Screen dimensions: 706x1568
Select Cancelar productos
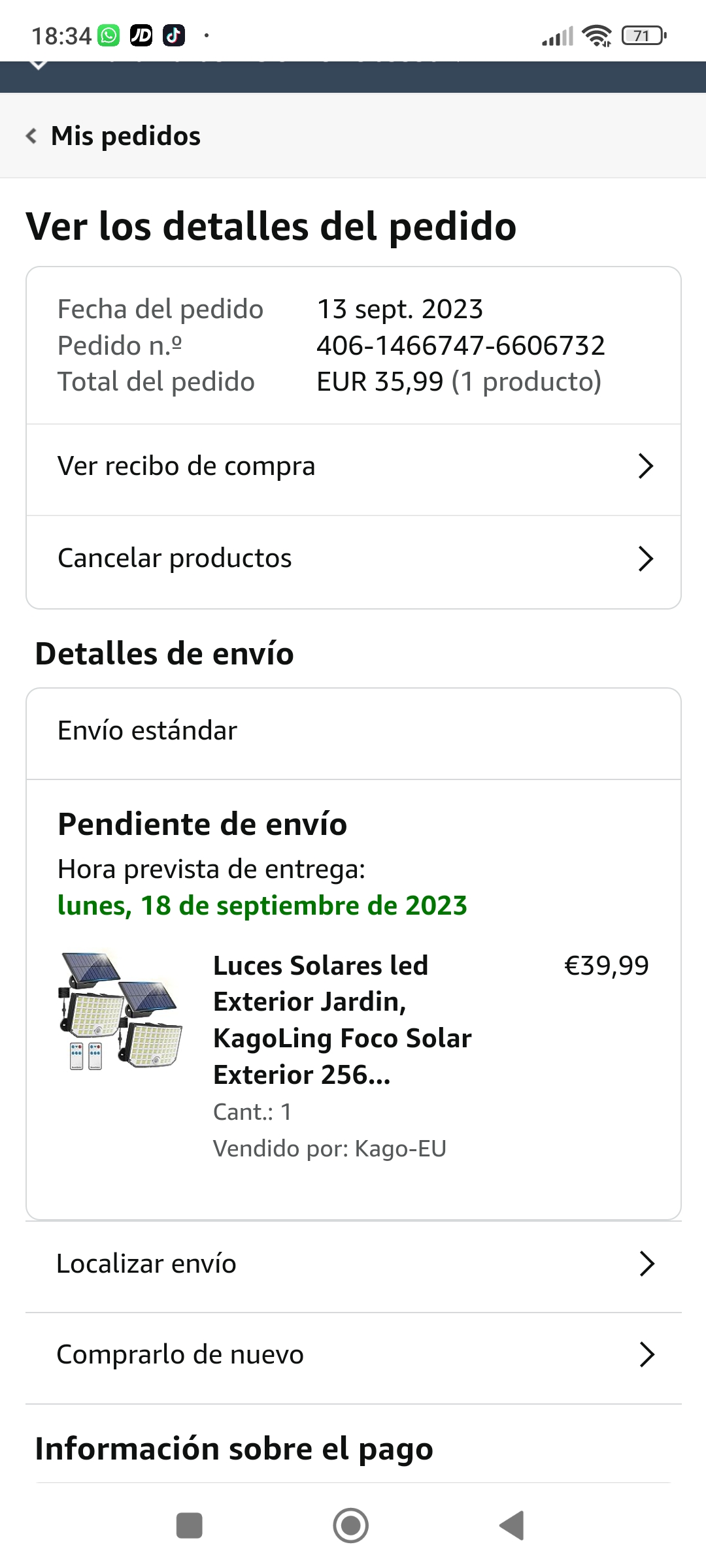tap(353, 559)
